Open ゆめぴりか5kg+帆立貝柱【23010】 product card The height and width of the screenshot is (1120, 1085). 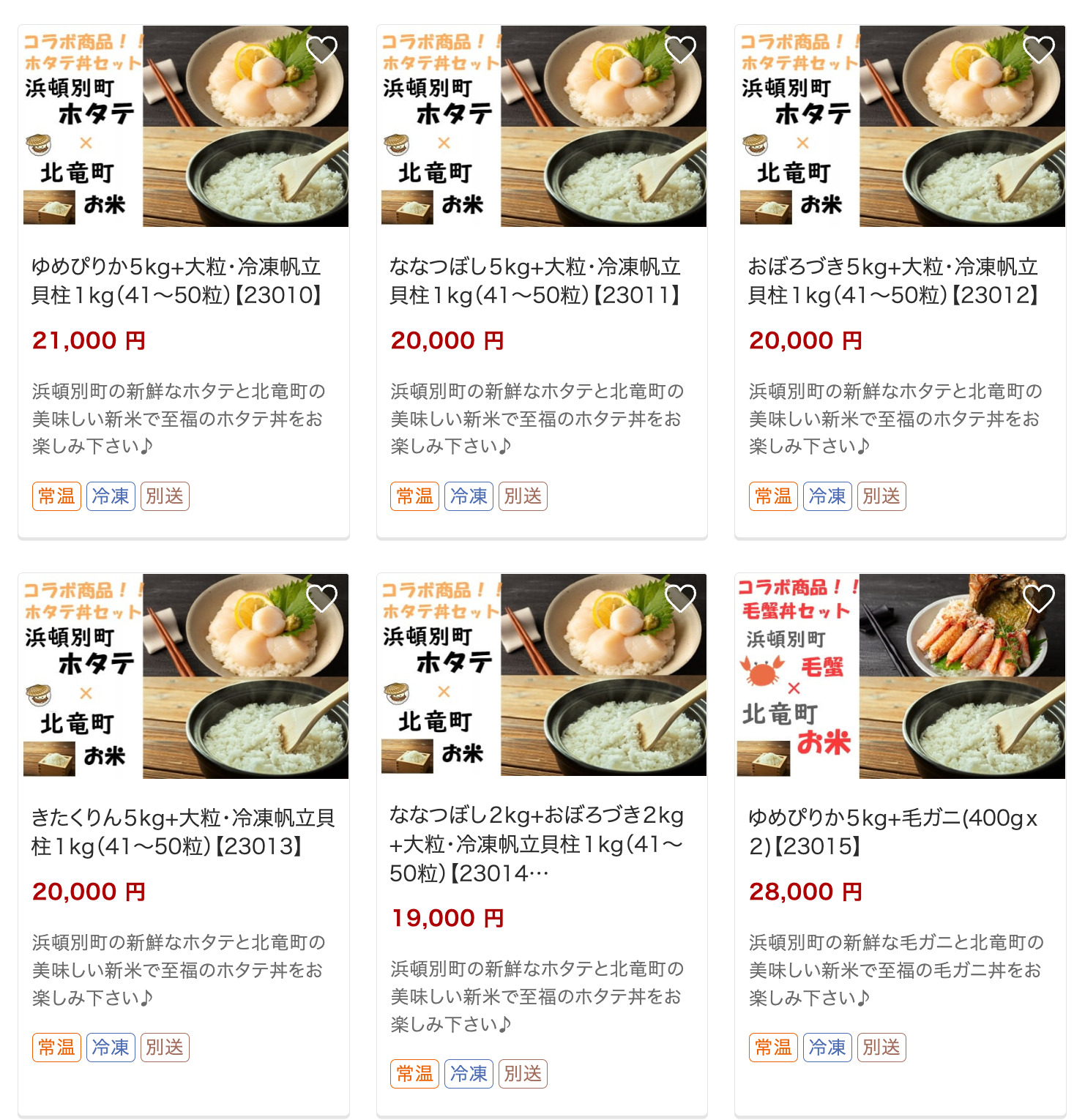coord(176,281)
